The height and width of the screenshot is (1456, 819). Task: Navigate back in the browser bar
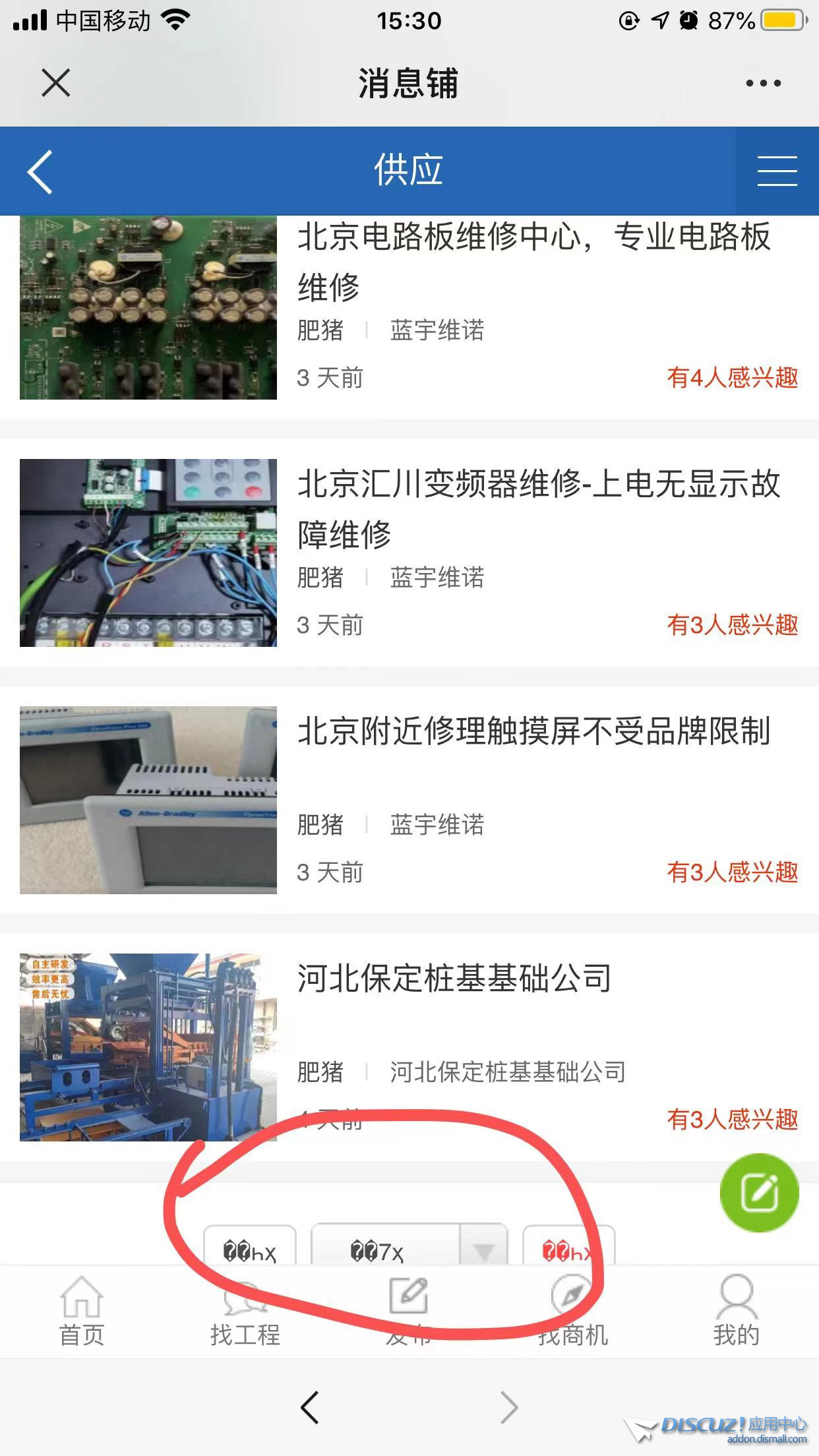click(310, 1407)
